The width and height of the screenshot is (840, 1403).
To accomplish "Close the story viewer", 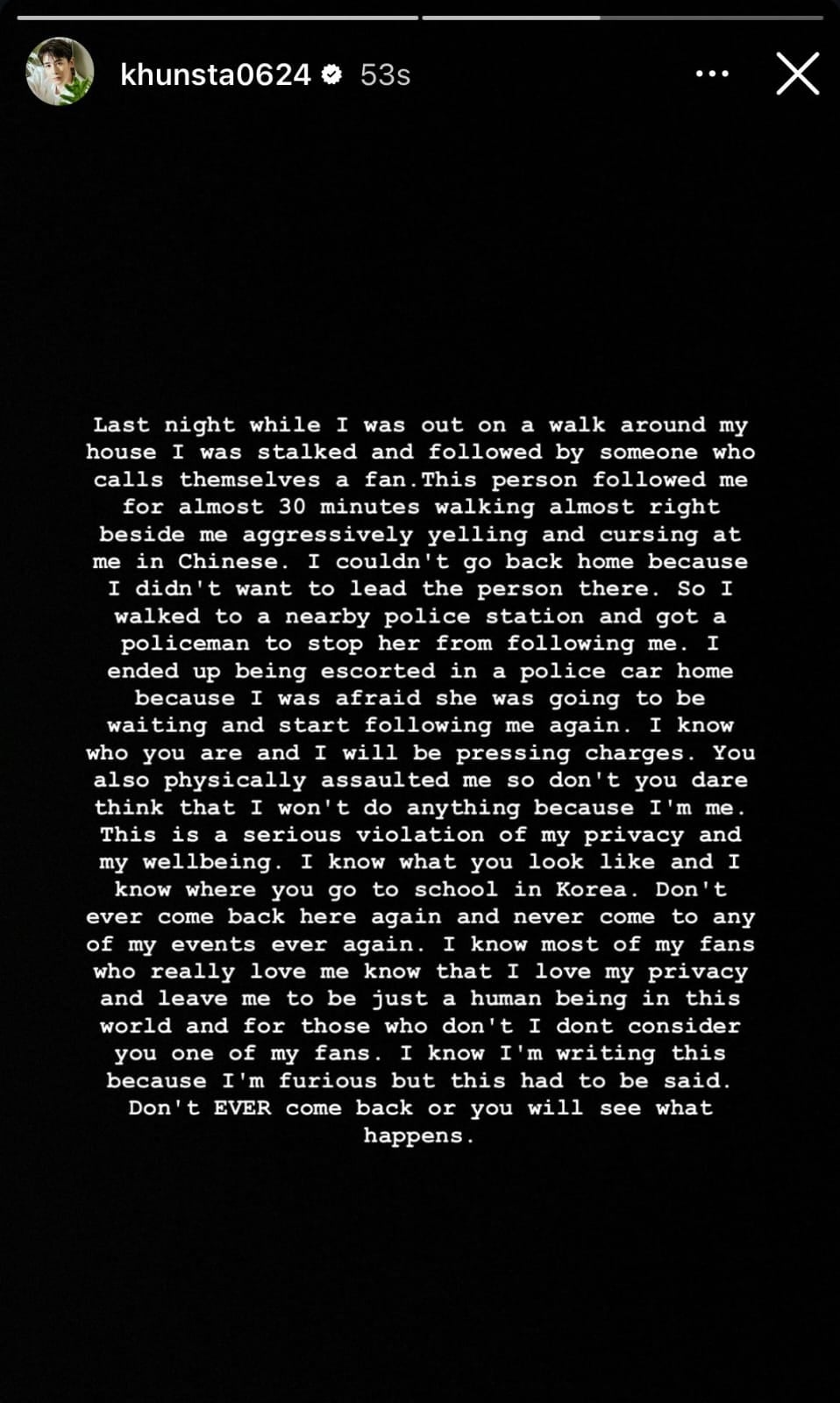I will click(x=797, y=74).
